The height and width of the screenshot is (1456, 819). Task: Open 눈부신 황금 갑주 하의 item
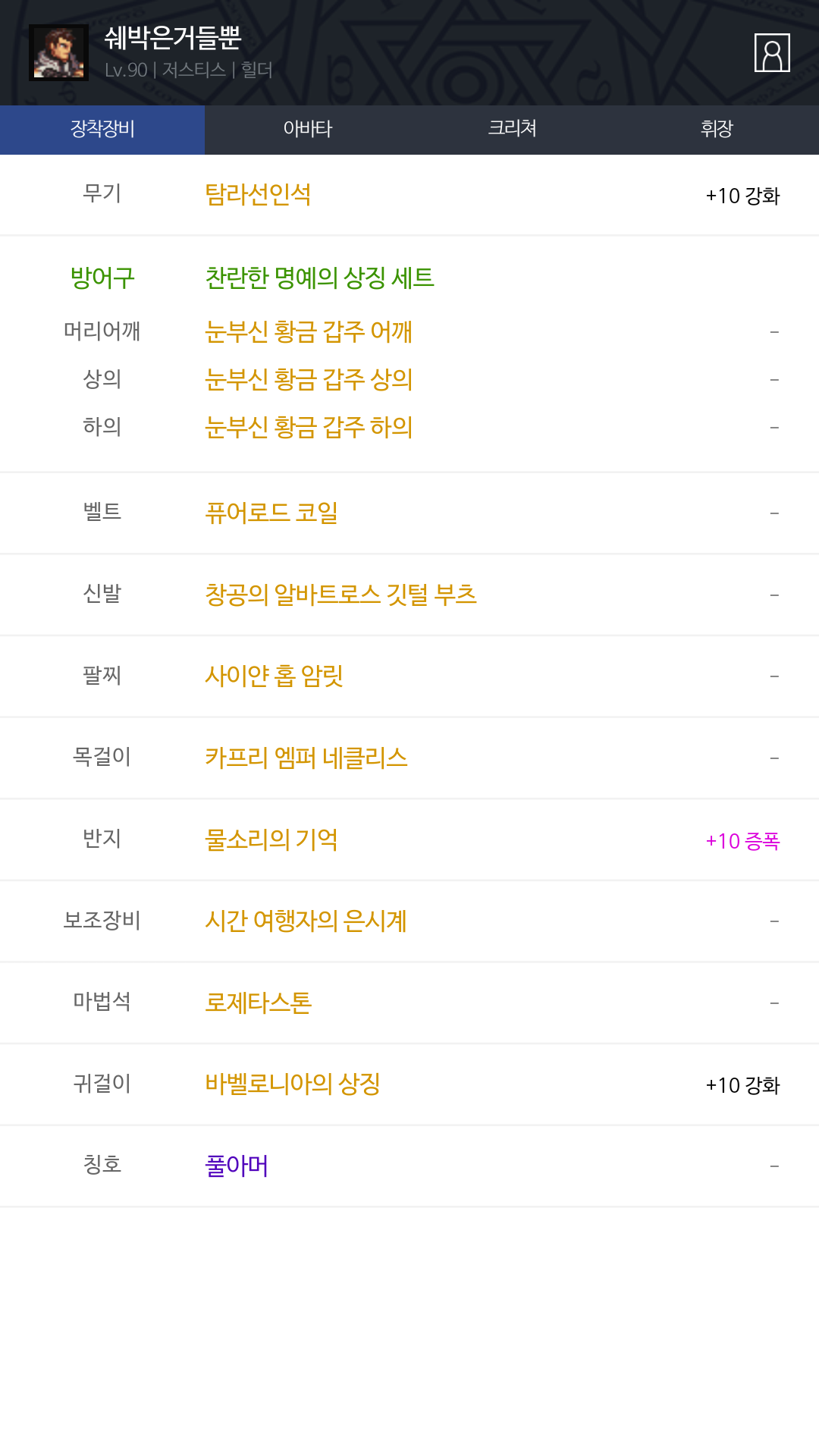click(309, 427)
